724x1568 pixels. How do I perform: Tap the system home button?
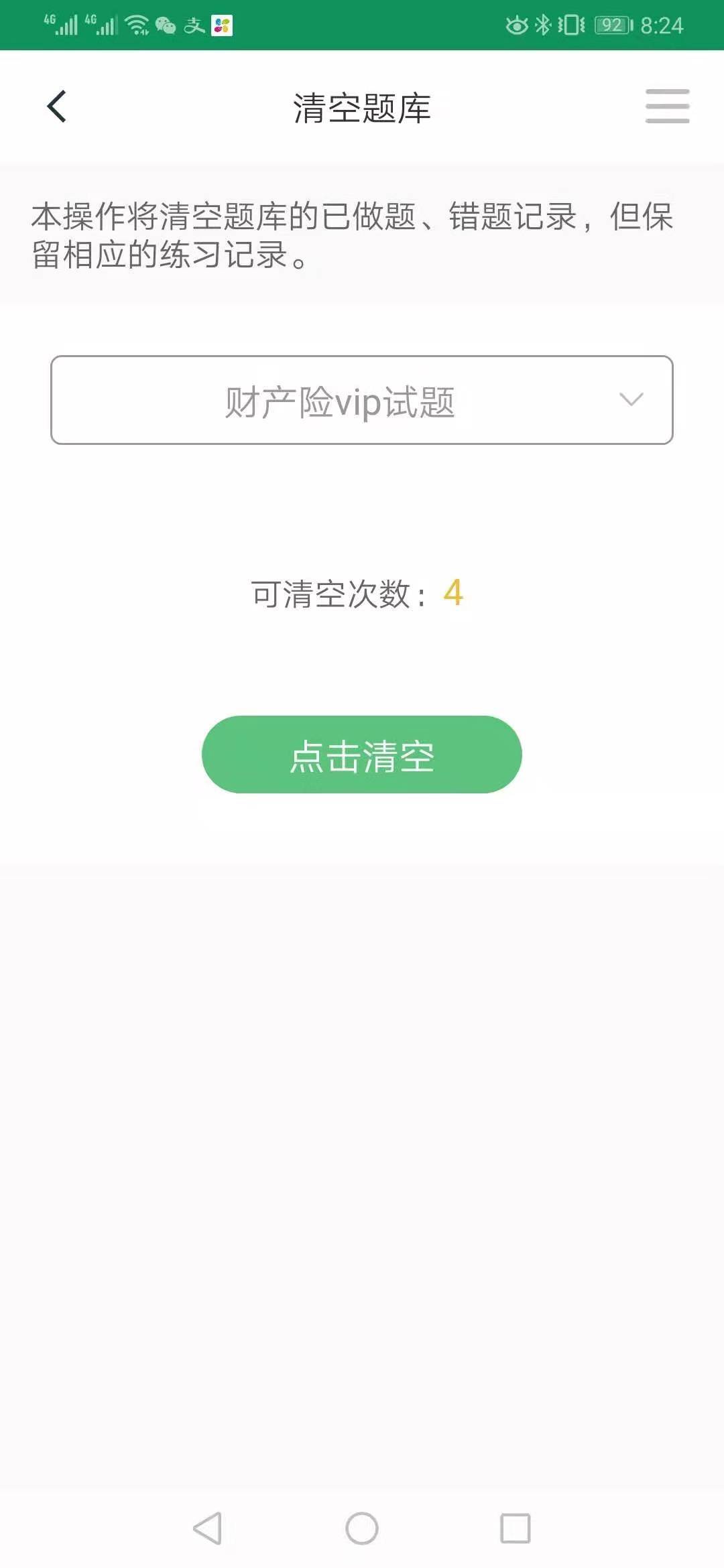(362, 1528)
